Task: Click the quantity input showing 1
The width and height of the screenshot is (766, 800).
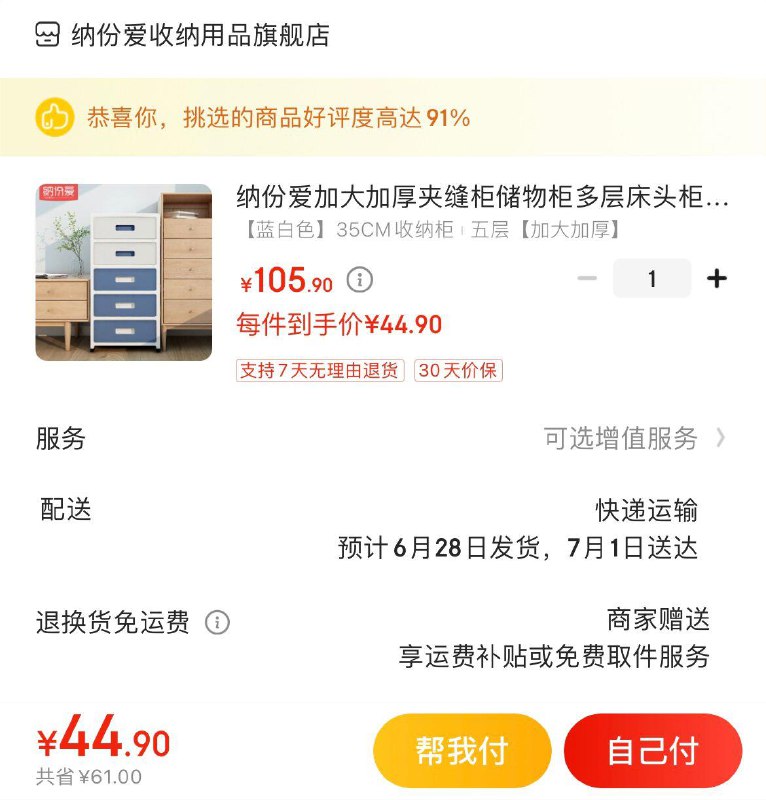Action: click(653, 277)
